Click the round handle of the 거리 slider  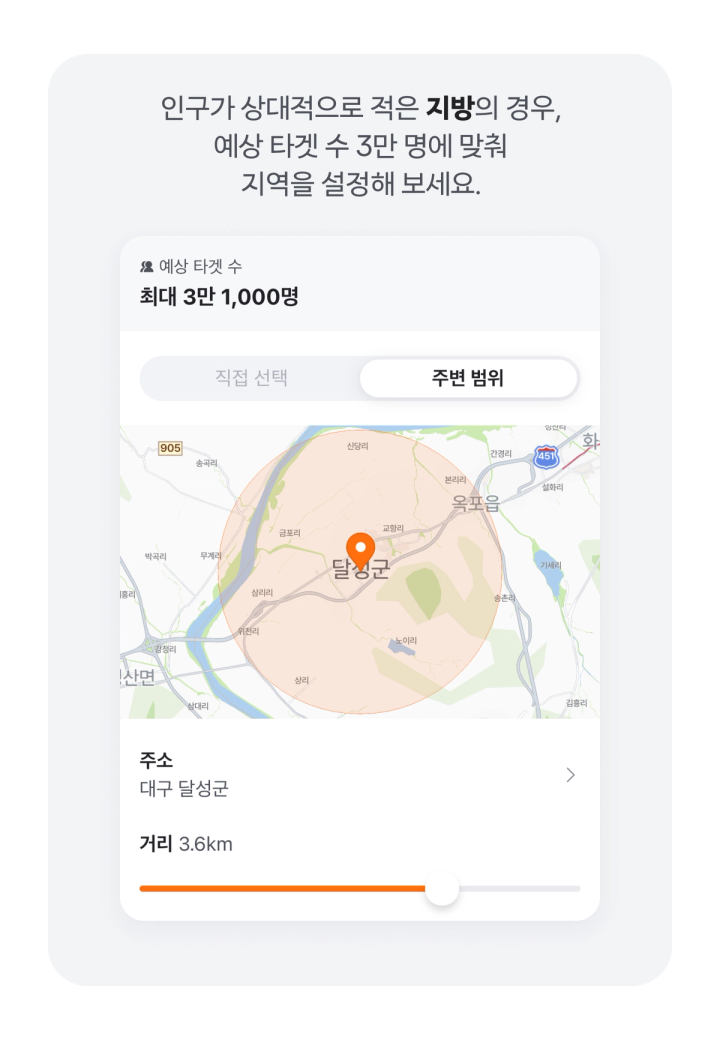[x=443, y=888]
